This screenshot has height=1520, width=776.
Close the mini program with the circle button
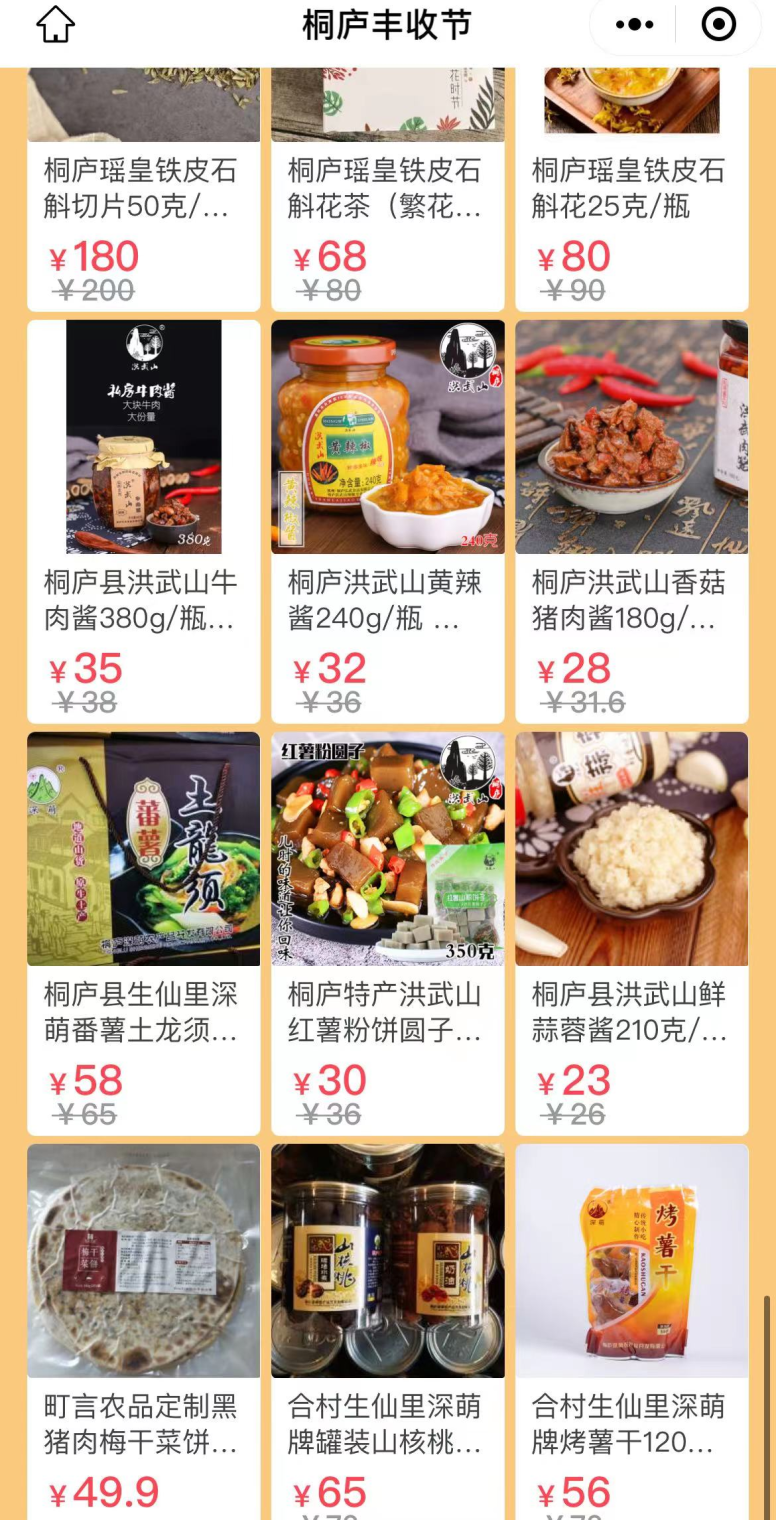pos(718,25)
